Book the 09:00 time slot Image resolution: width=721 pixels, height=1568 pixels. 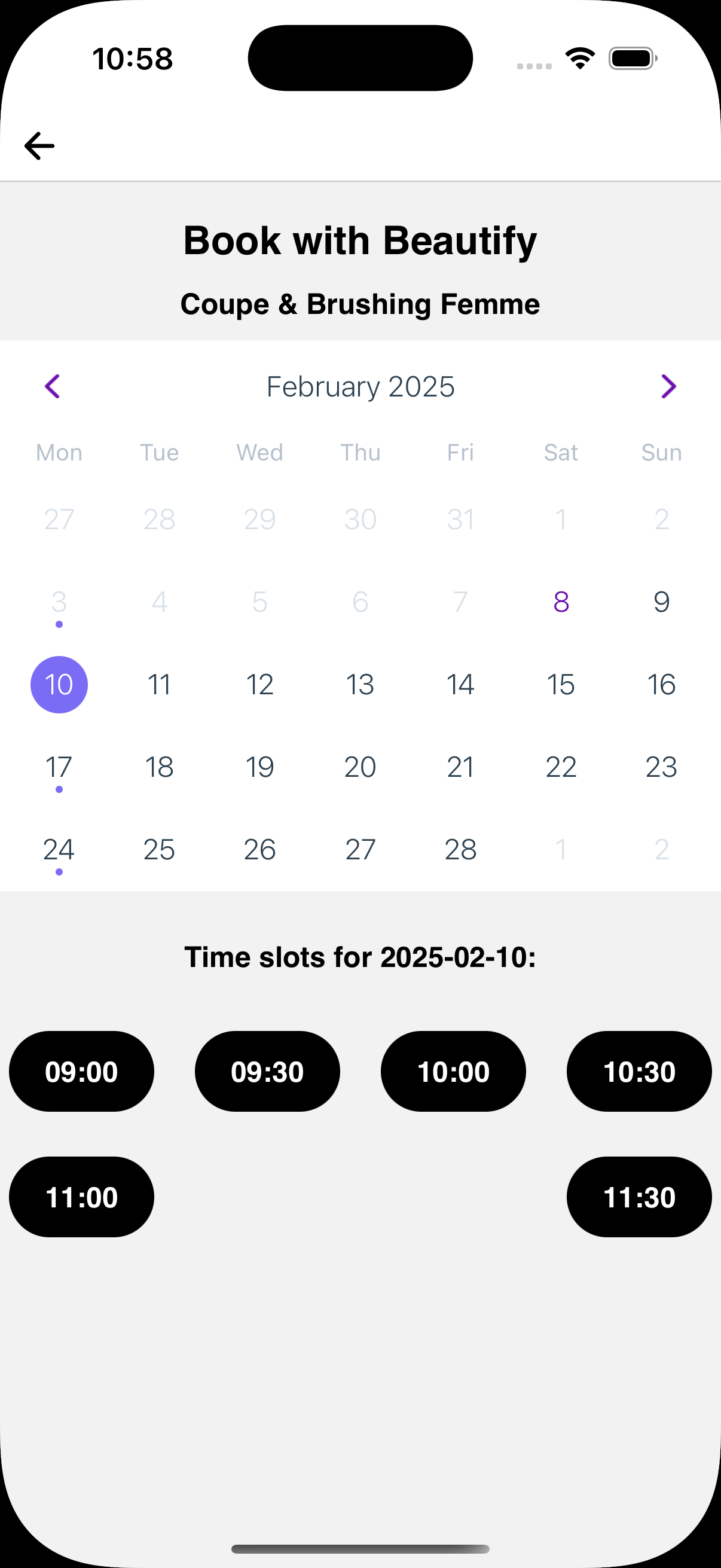81,1071
